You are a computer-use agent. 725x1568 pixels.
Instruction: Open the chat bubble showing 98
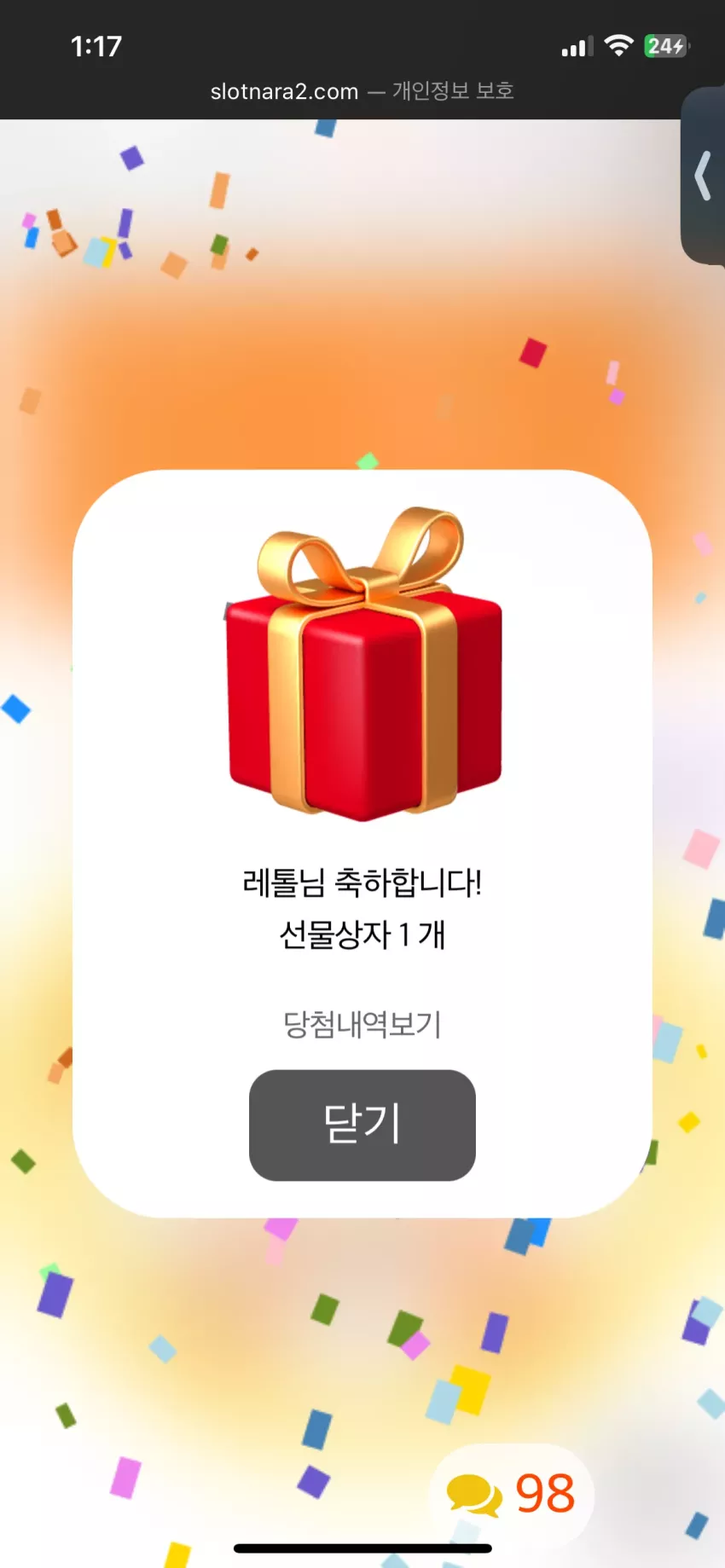tap(512, 1495)
